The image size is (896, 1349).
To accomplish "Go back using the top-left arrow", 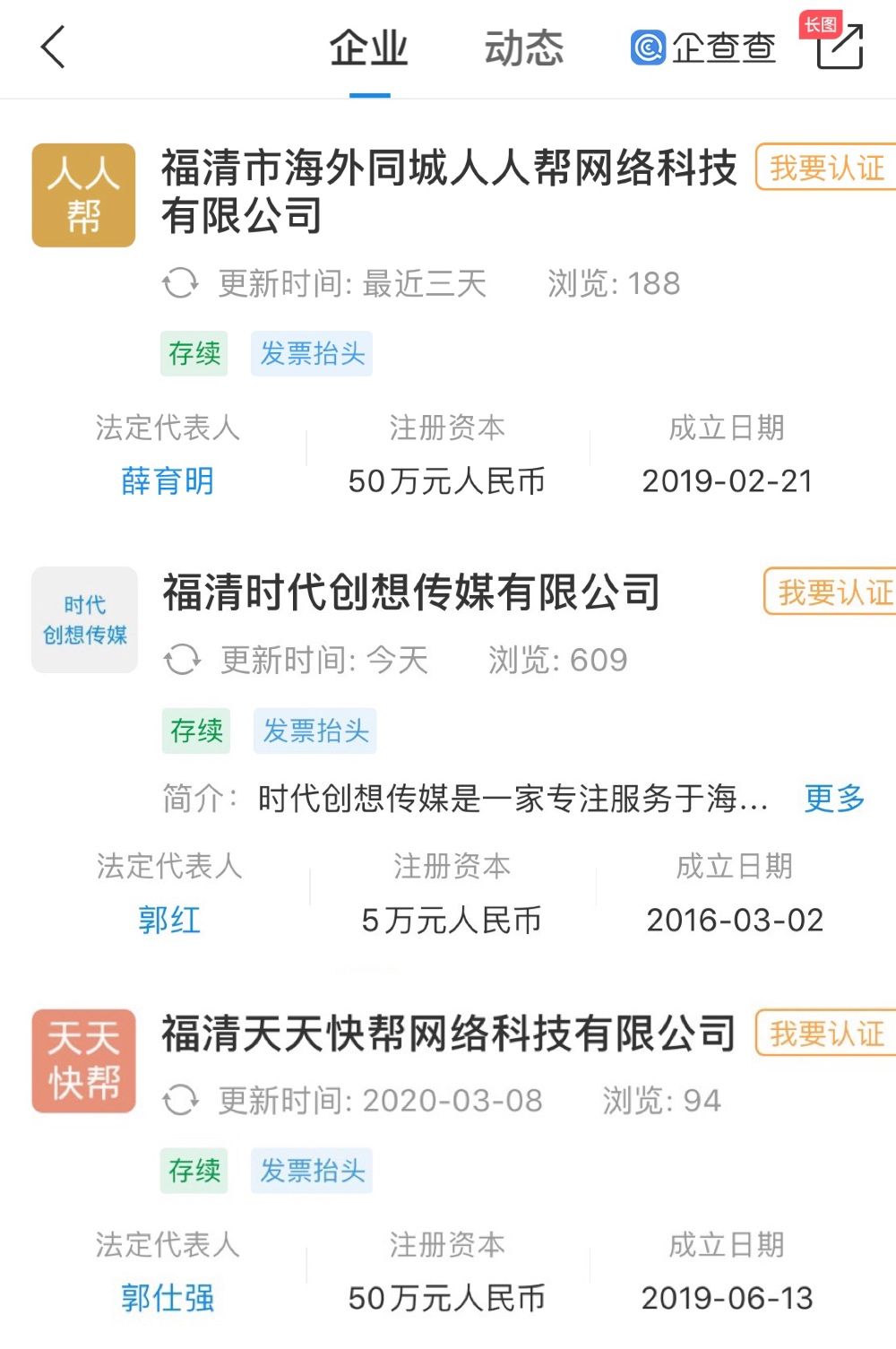I will 54,47.
